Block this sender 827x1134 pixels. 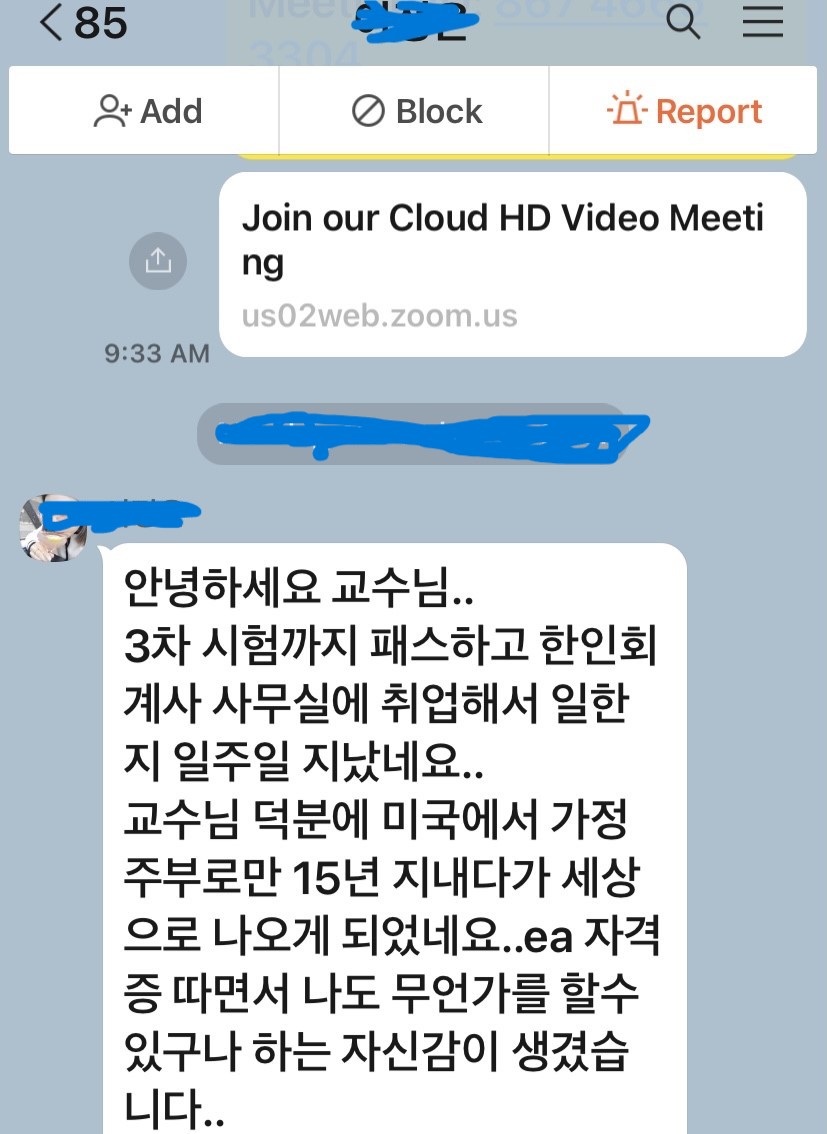pos(417,111)
